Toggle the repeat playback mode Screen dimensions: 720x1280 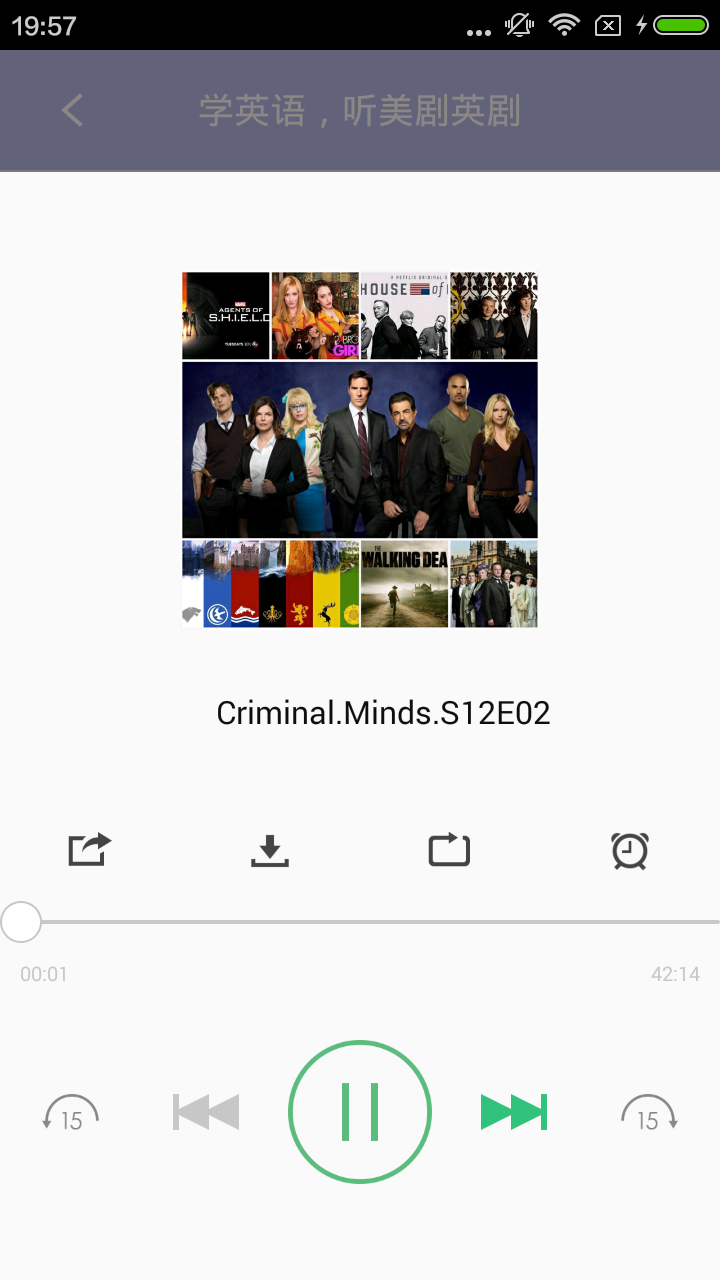[449, 850]
